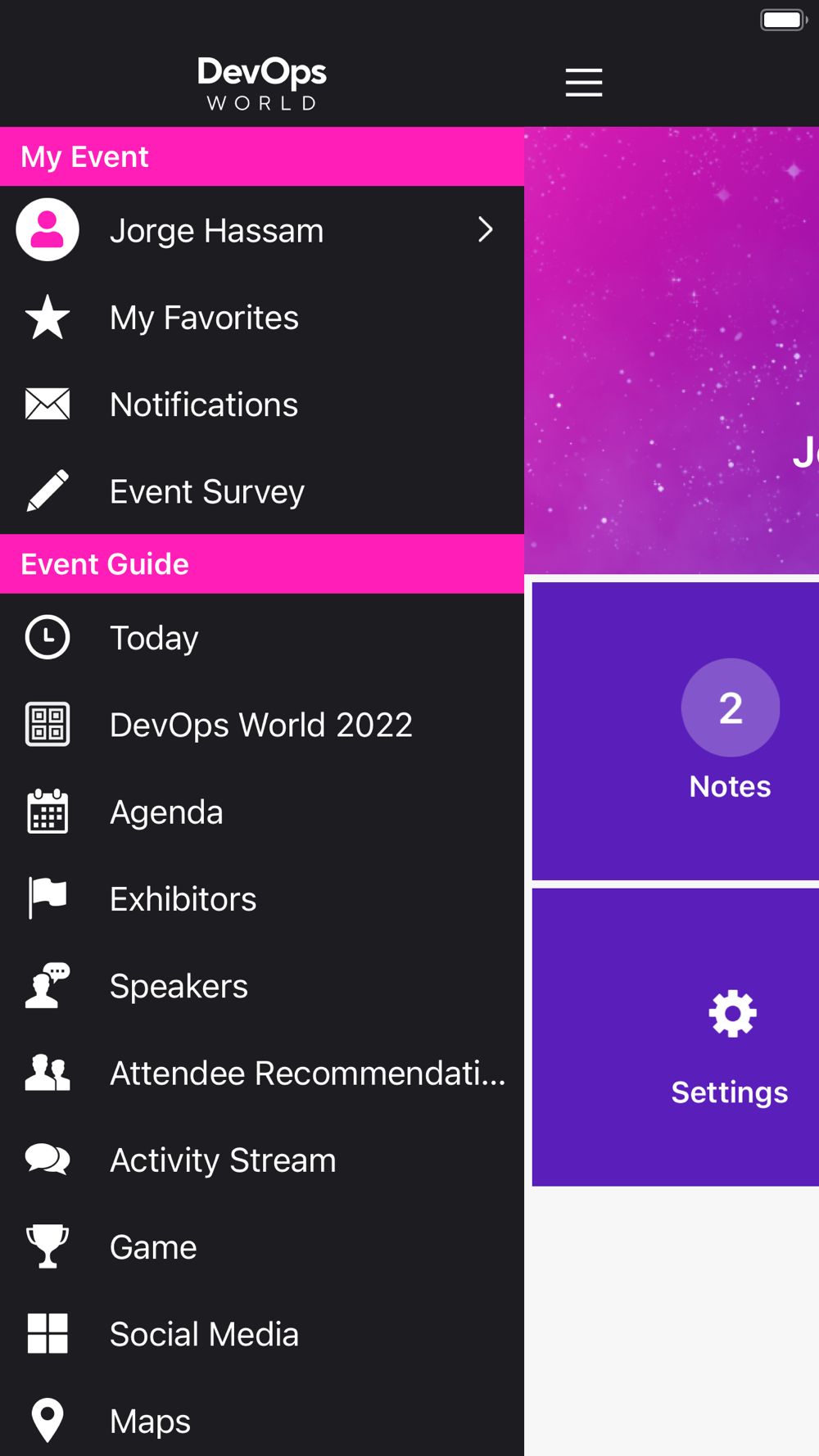Screen dimensions: 819x1456
Task: View Notifications
Action: click(x=262, y=404)
